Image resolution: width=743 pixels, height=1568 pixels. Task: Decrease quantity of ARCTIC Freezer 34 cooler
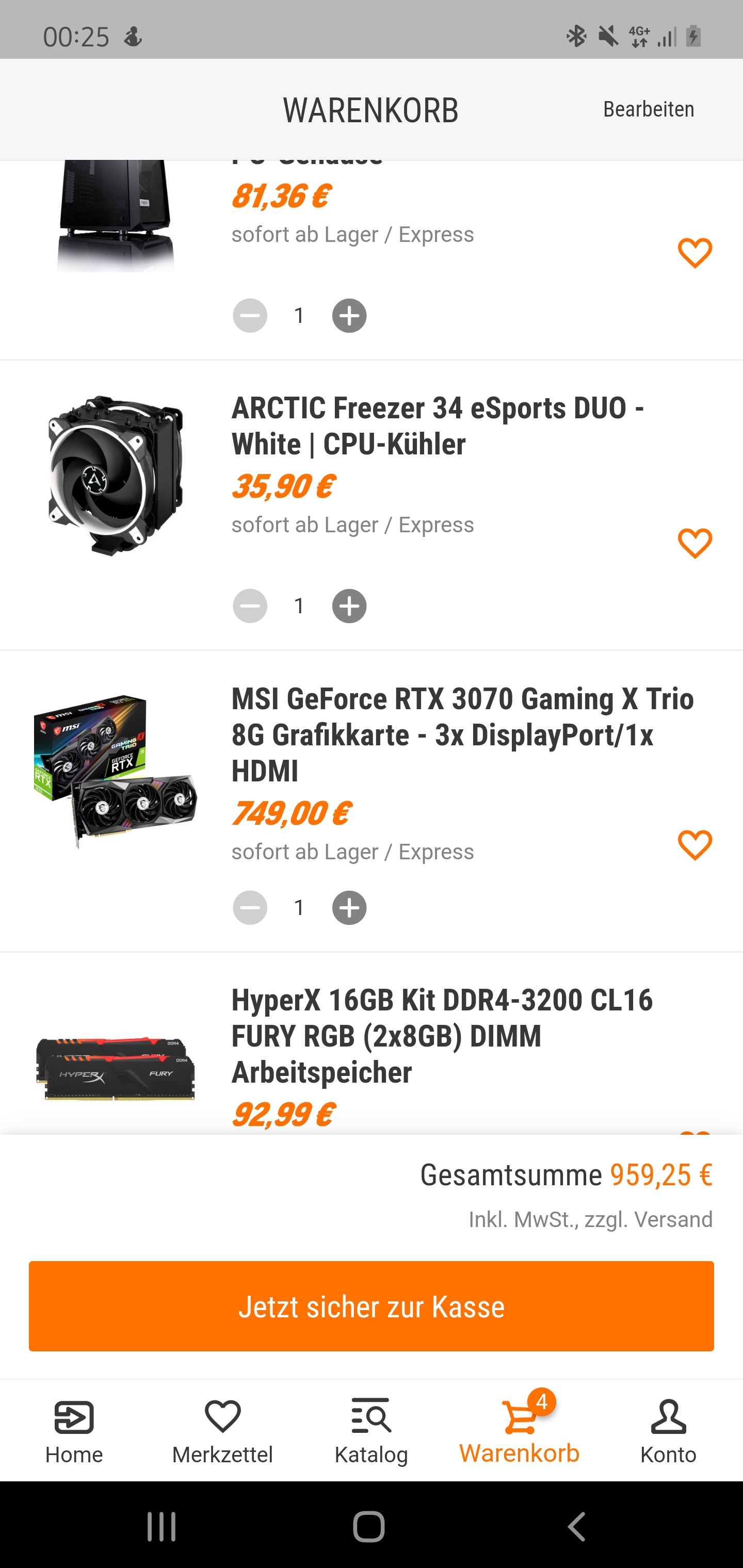pos(250,606)
